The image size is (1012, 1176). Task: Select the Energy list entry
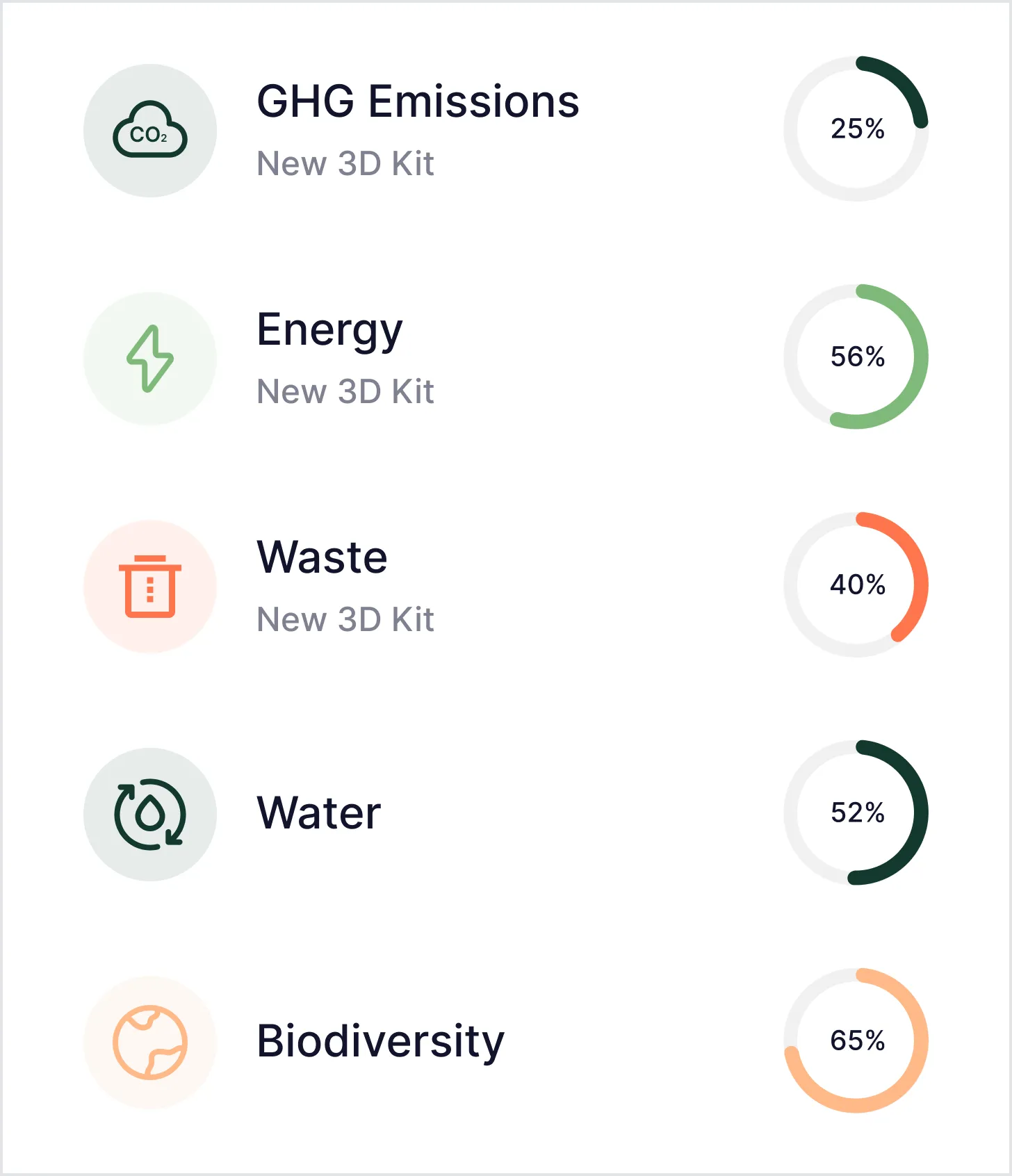(x=330, y=330)
